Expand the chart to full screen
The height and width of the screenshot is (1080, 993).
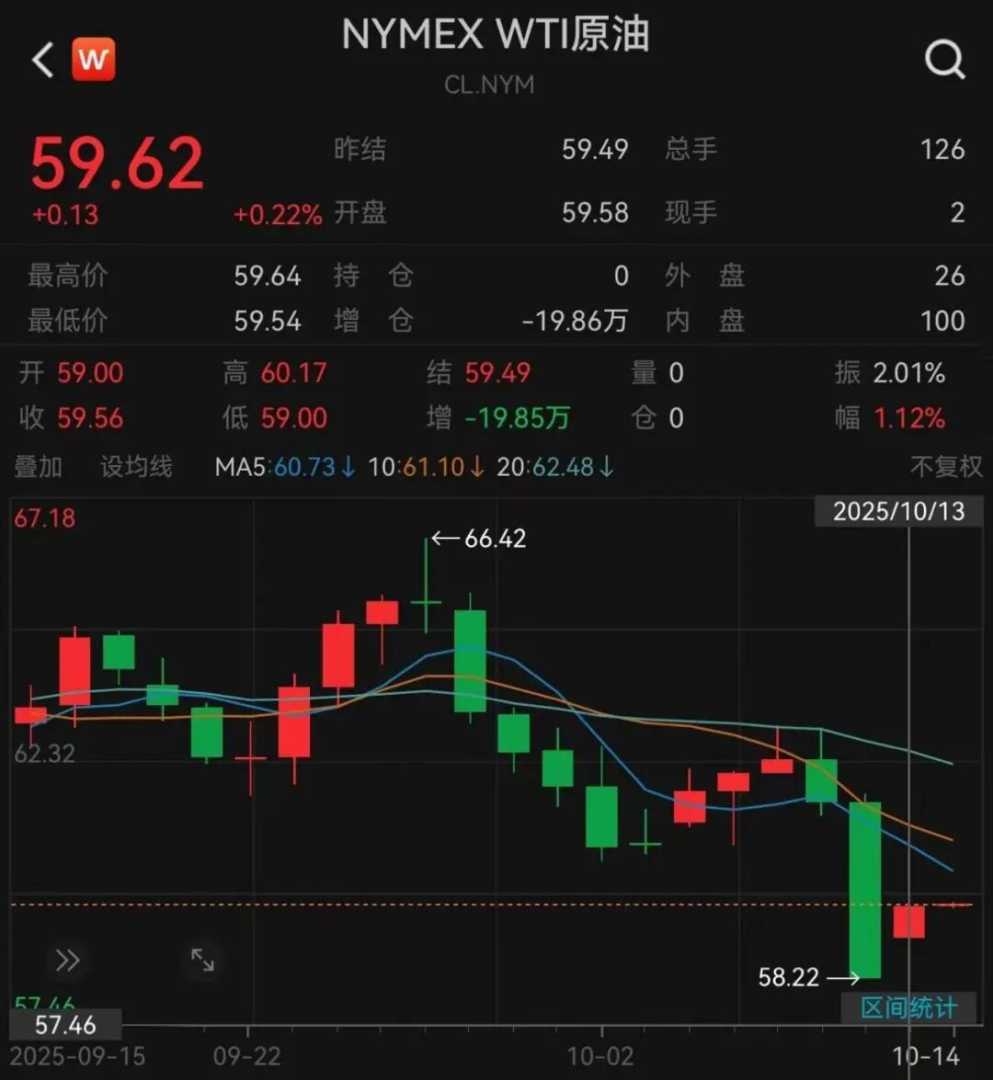tap(202, 961)
